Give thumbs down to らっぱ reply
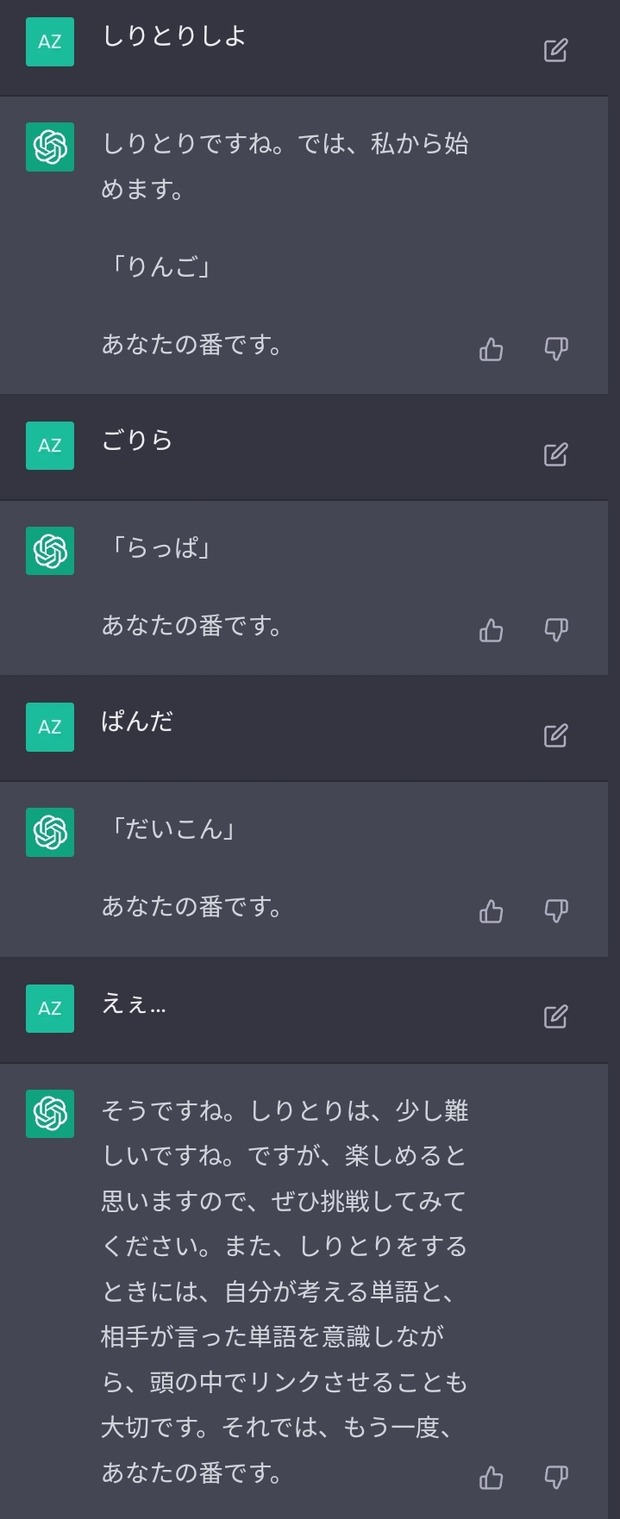 (556, 630)
